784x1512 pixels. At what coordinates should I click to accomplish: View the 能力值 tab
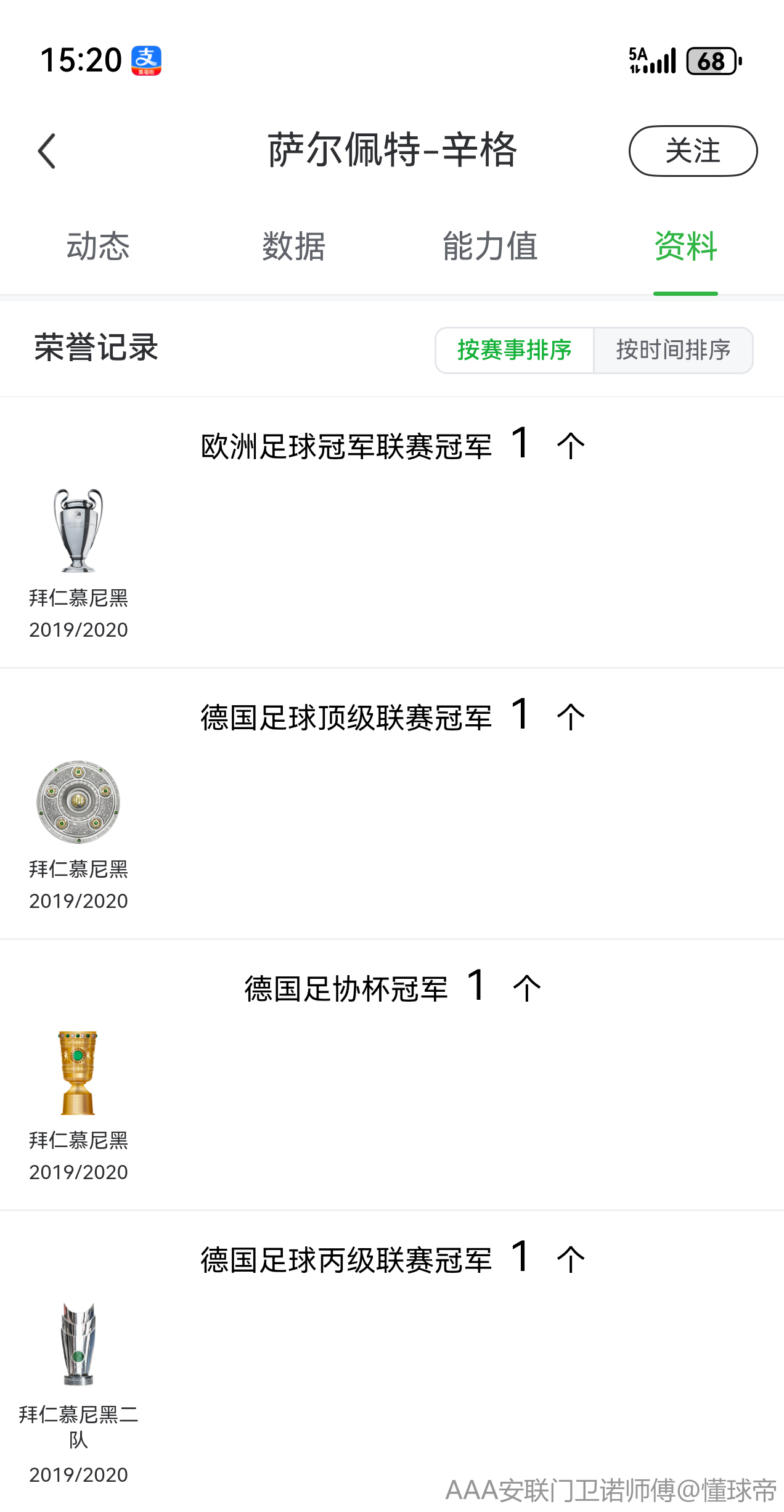(x=490, y=247)
